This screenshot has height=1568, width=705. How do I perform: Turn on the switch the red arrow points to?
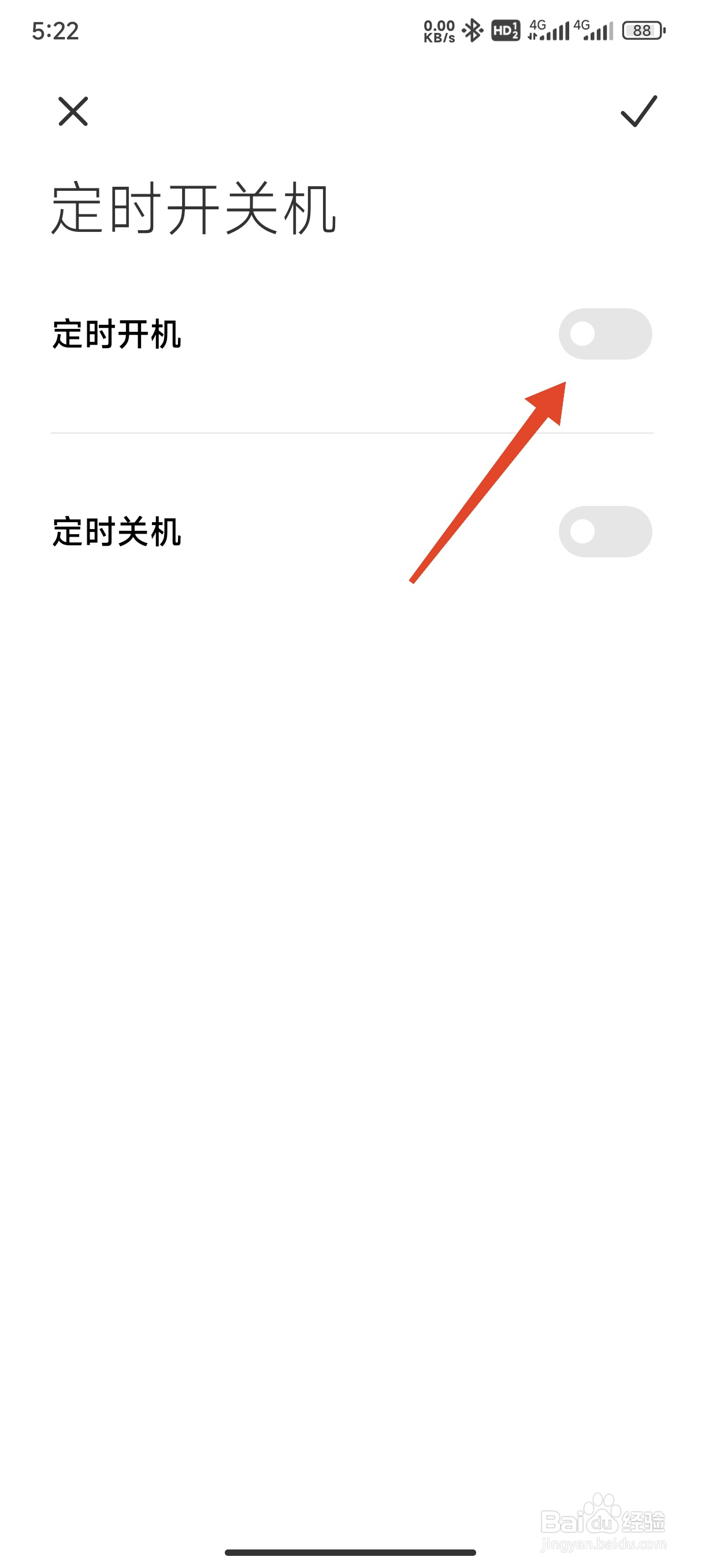click(x=605, y=333)
